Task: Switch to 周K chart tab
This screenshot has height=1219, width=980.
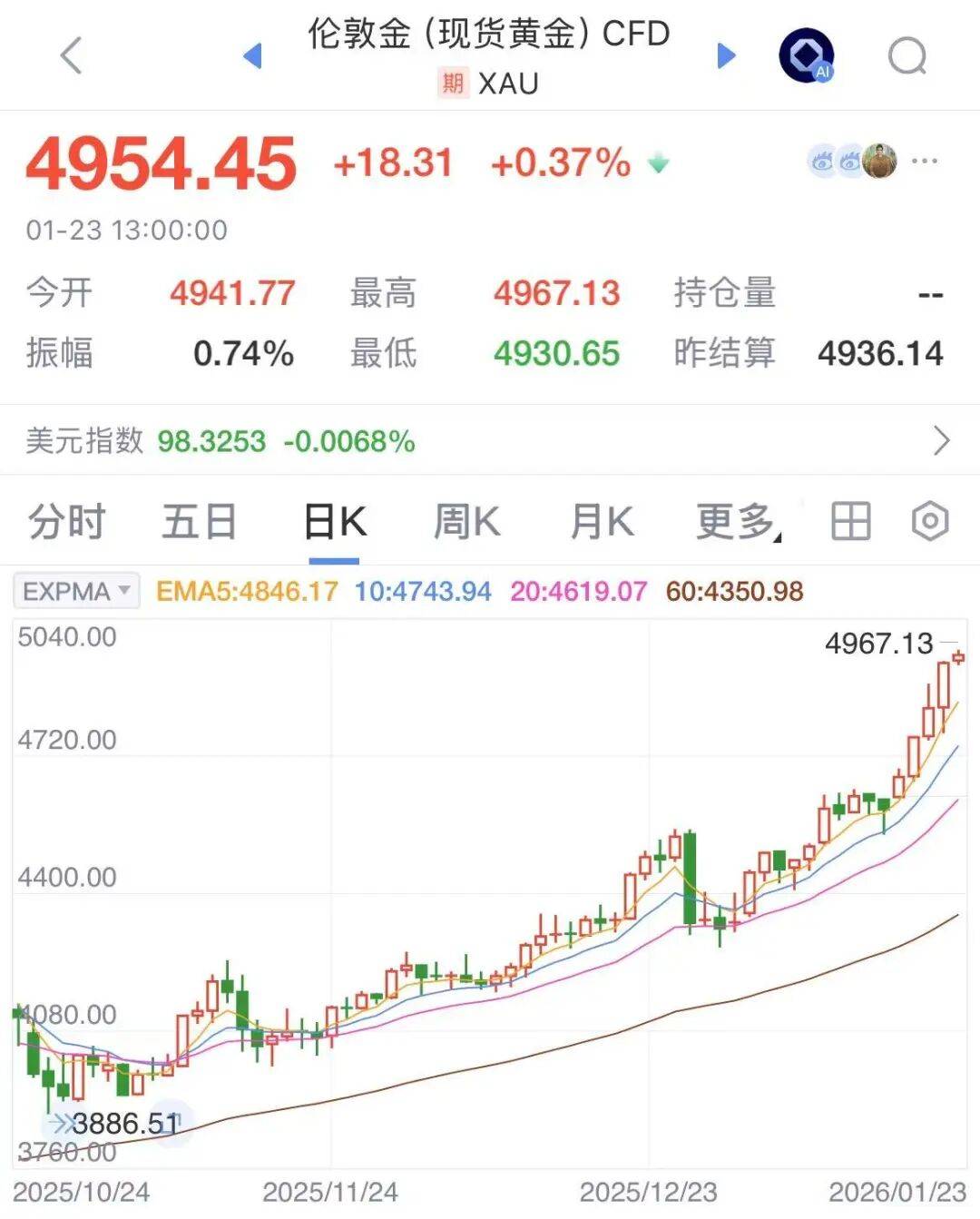Action: point(466,522)
